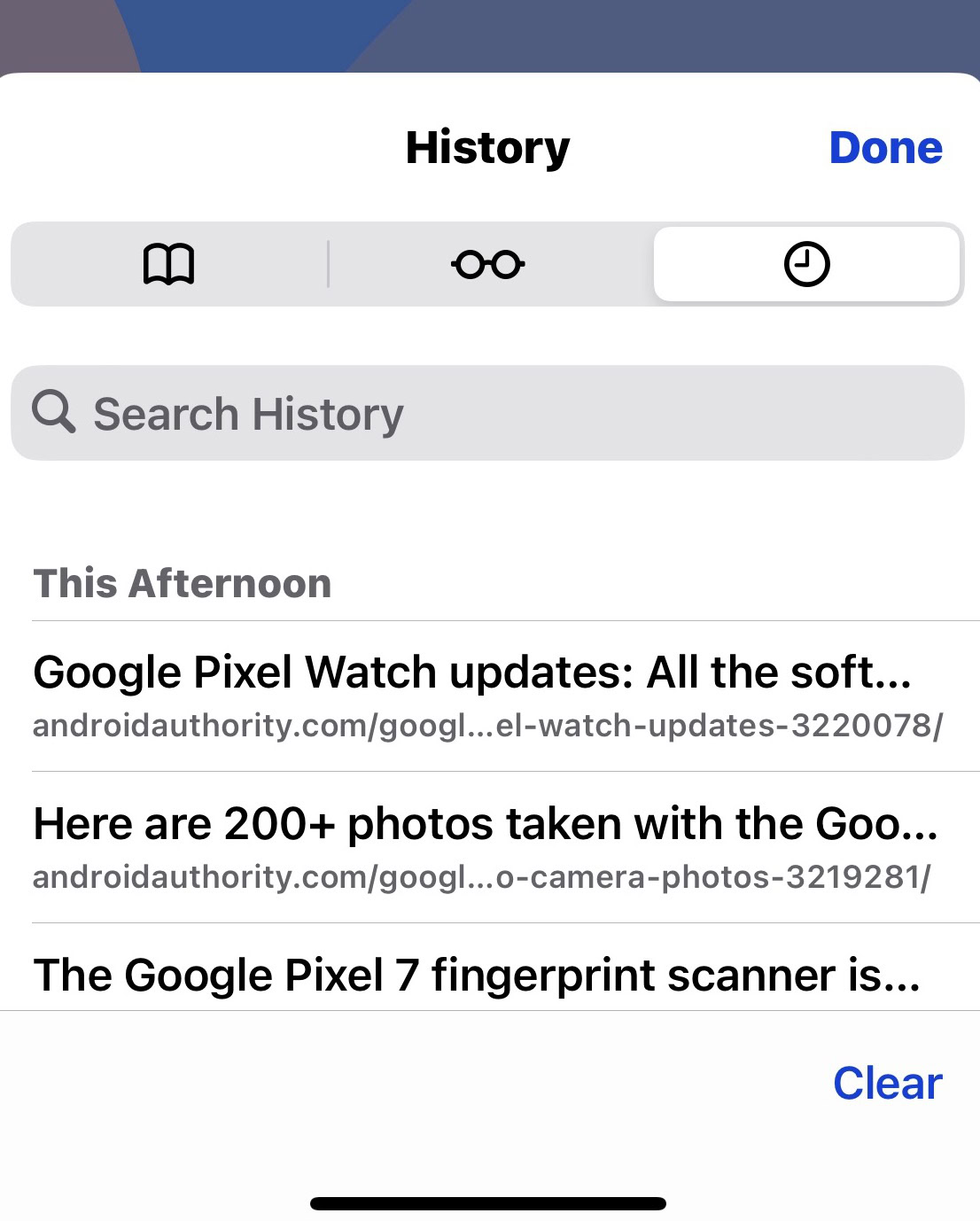Tap the Search History field
Image resolution: width=980 pixels, height=1221 pixels.
pyautogui.click(x=487, y=413)
